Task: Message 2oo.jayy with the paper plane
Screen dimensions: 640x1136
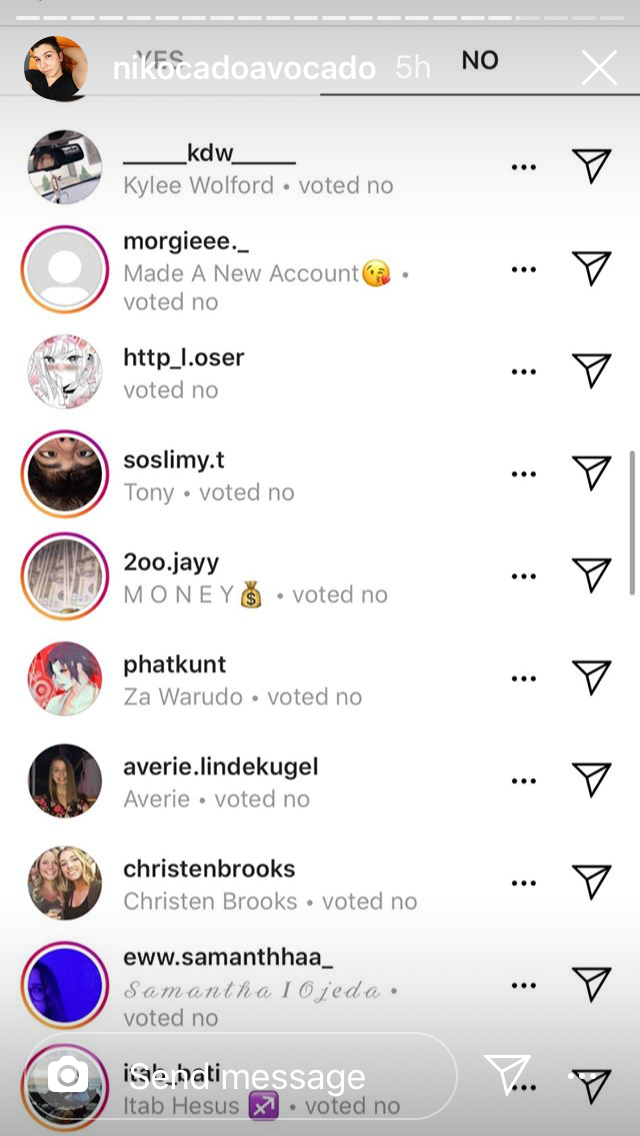Action: click(592, 575)
